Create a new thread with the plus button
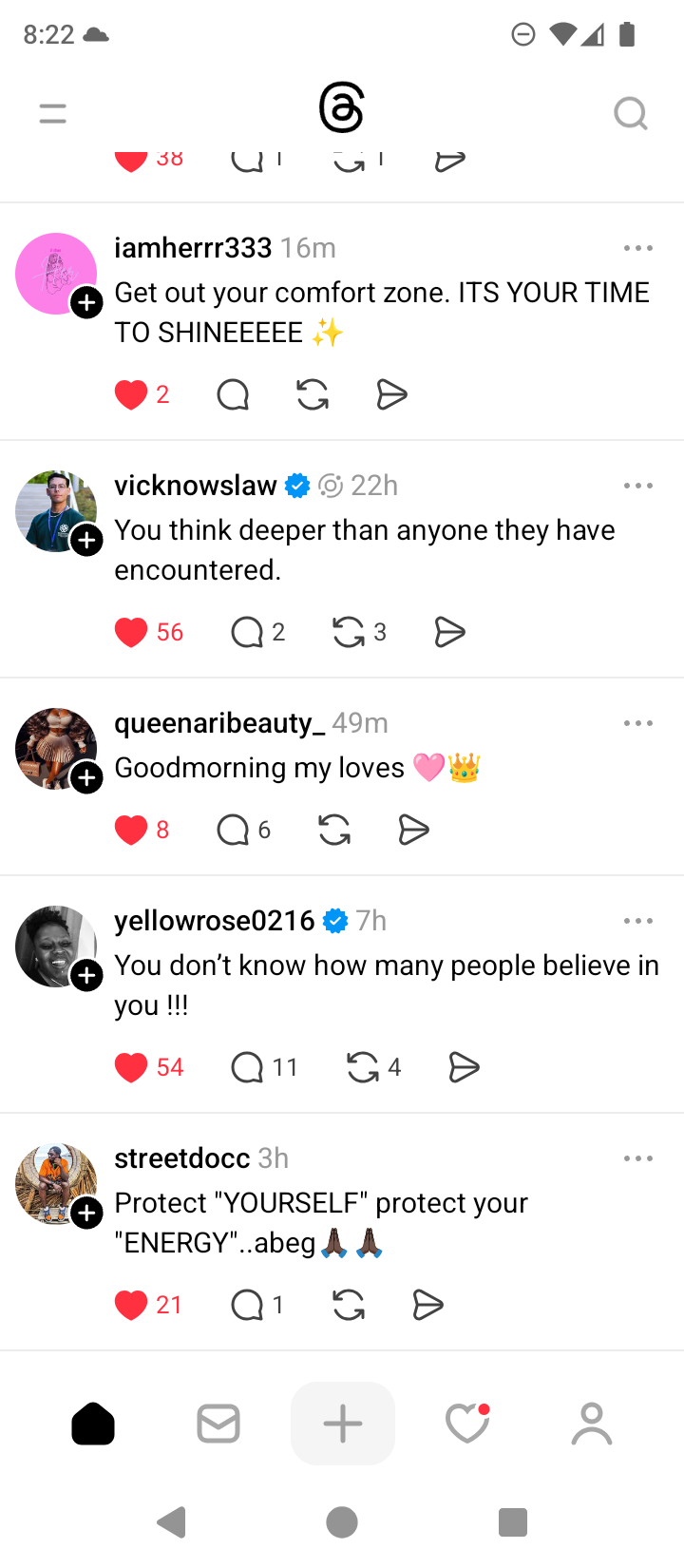The width and height of the screenshot is (684, 1568). (x=342, y=1424)
